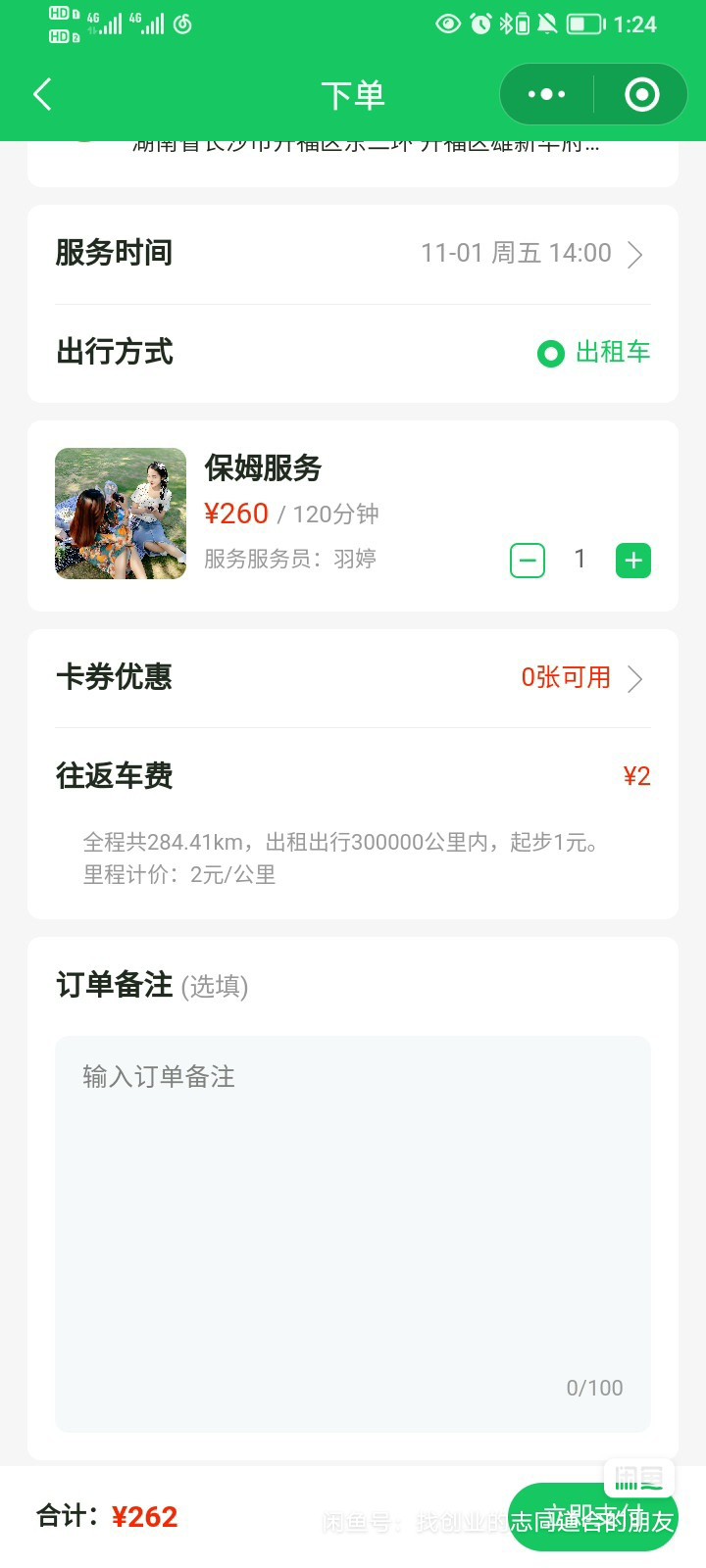Open the mini program more-options menu
Image resolution: width=706 pixels, height=1568 pixels.
pyautogui.click(x=546, y=95)
